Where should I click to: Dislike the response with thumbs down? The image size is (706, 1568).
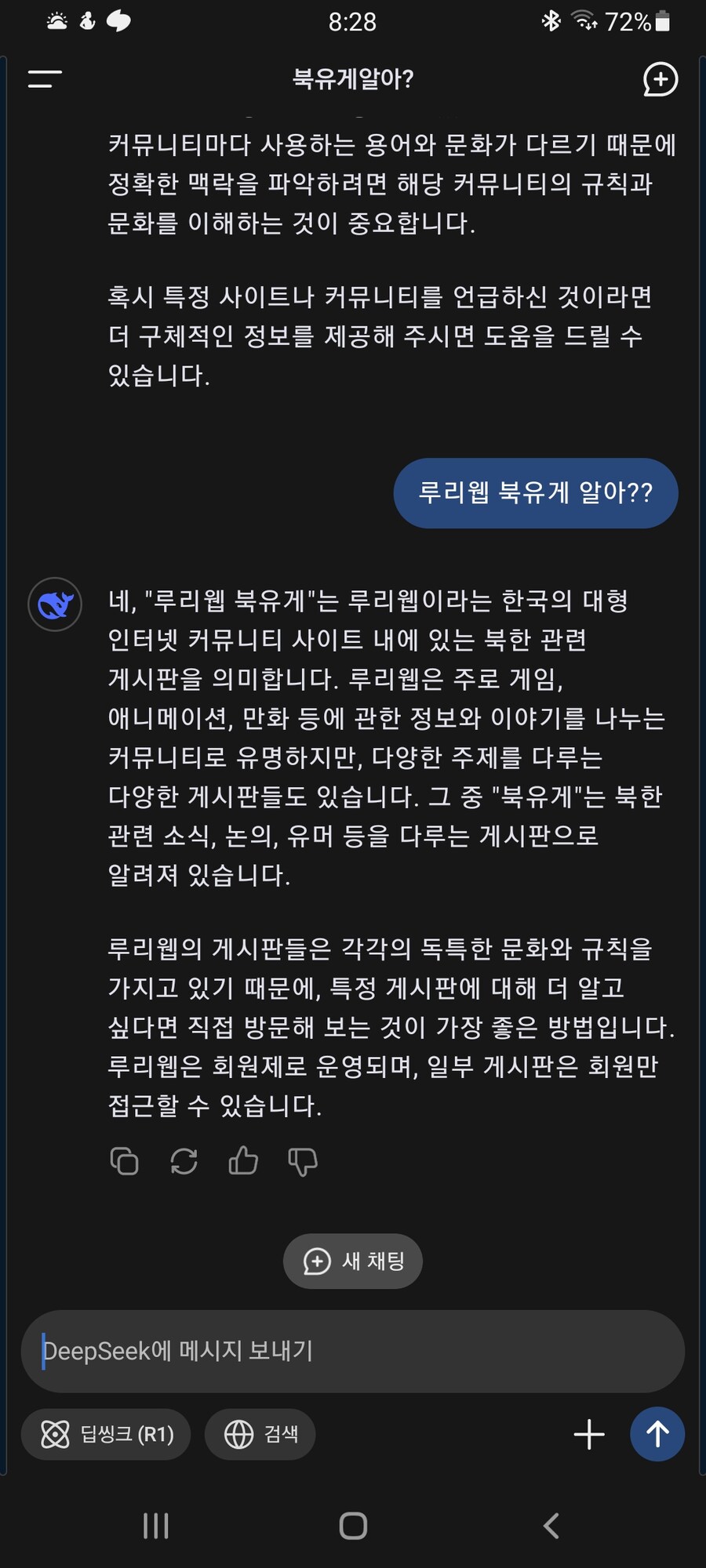click(303, 1161)
